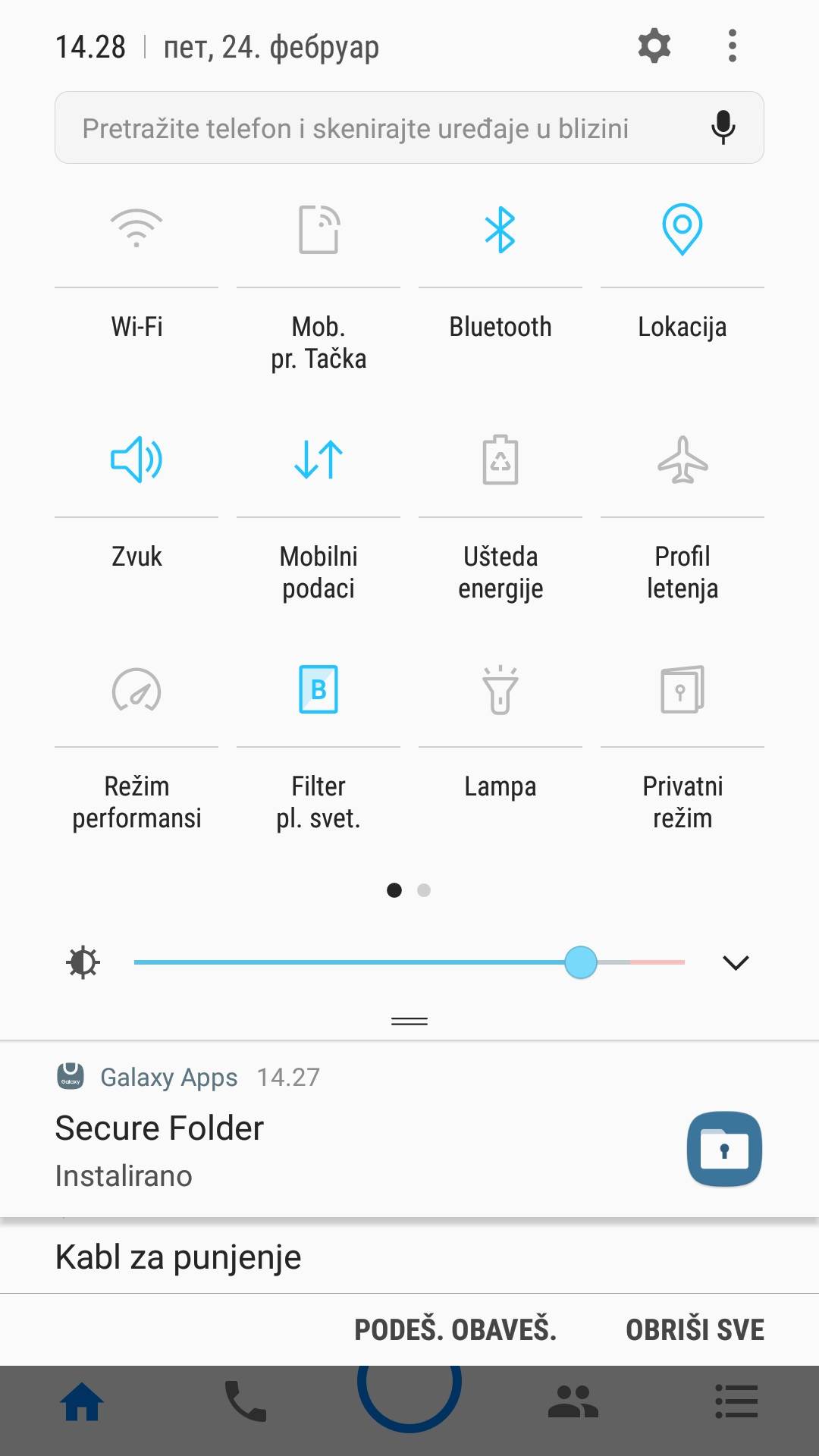Image resolution: width=819 pixels, height=1456 pixels.
Task: Turn on Wi-Fi
Action: coord(136,229)
